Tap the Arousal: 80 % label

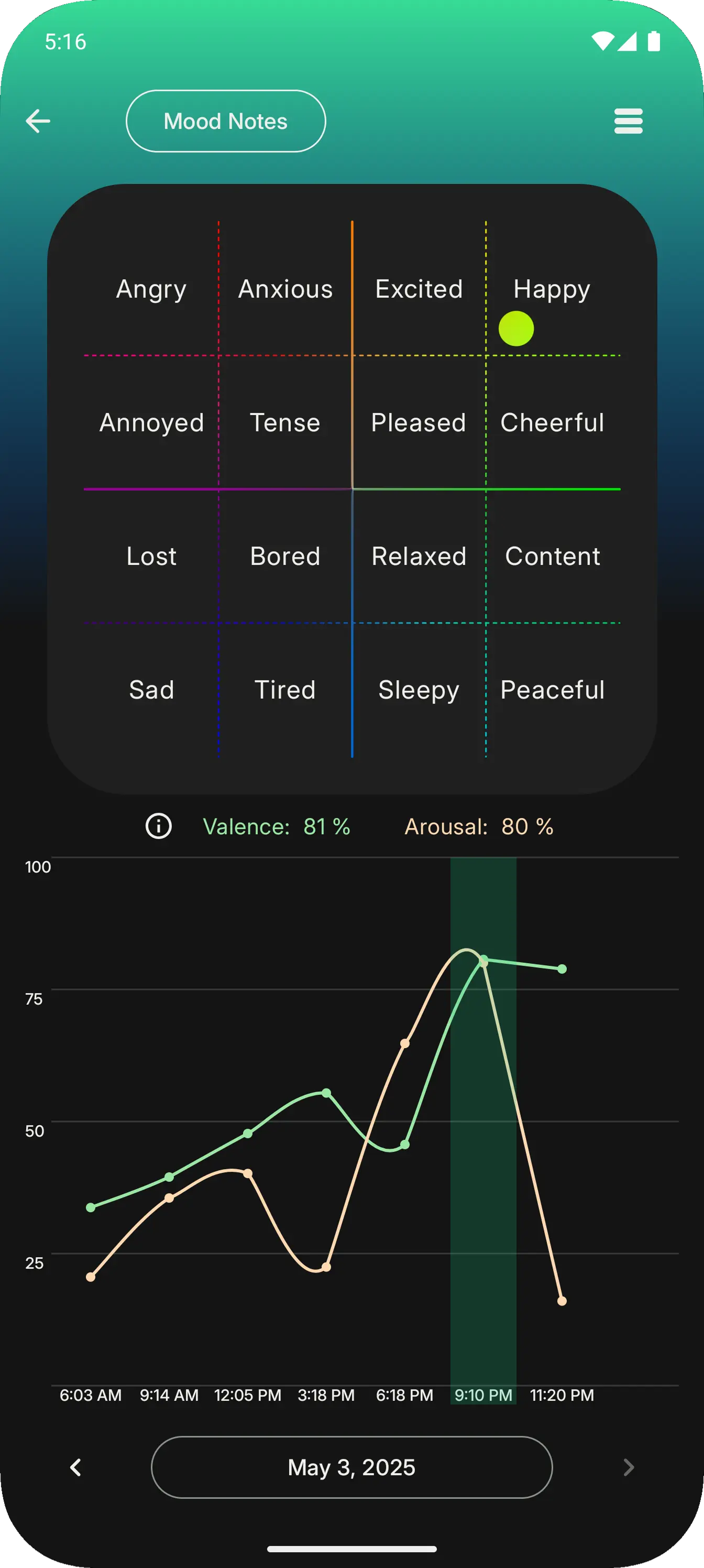tap(478, 826)
